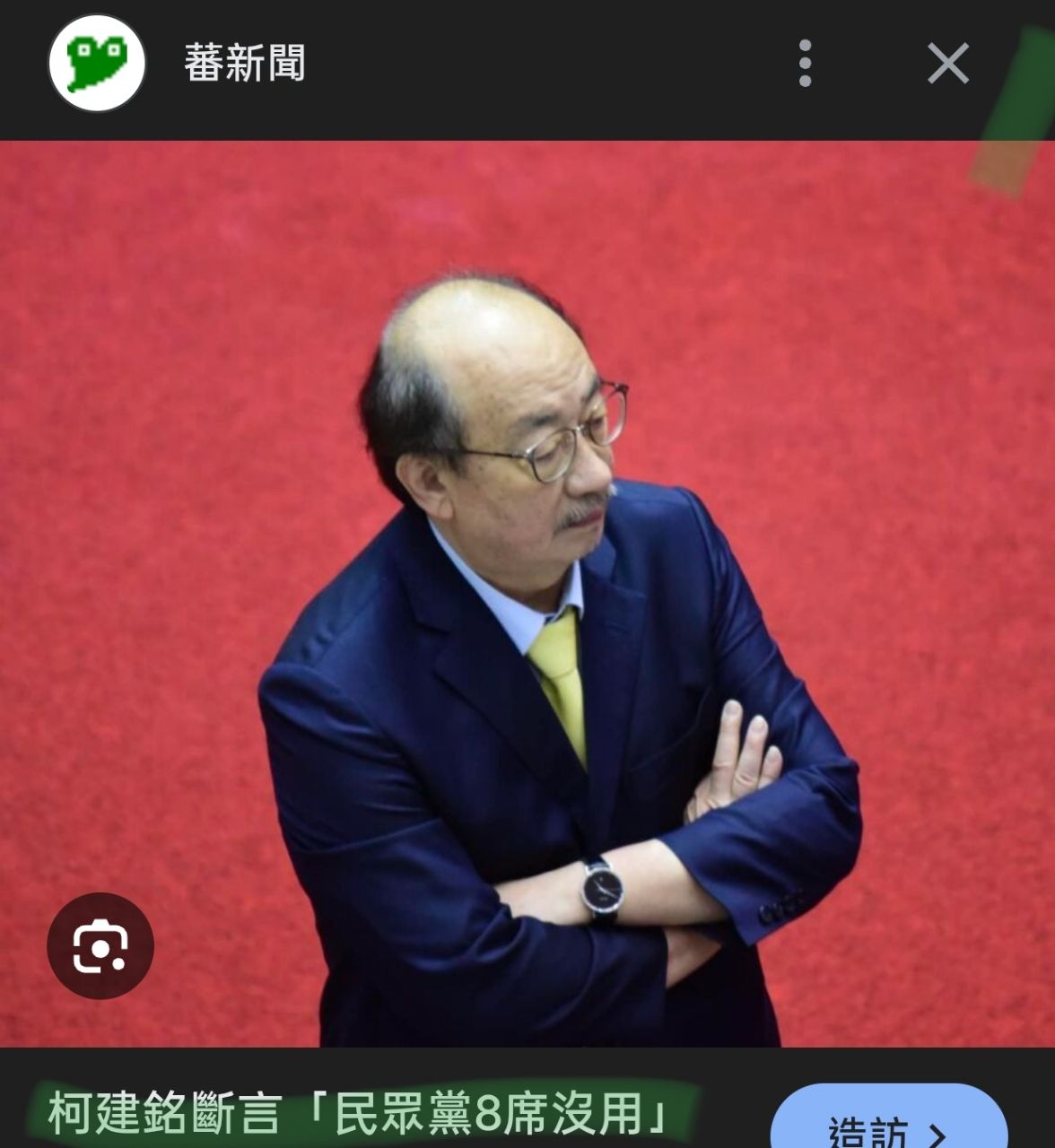Search this image with Google Lens
Screen dimensions: 1055x1148
click(x=100, y=945)
